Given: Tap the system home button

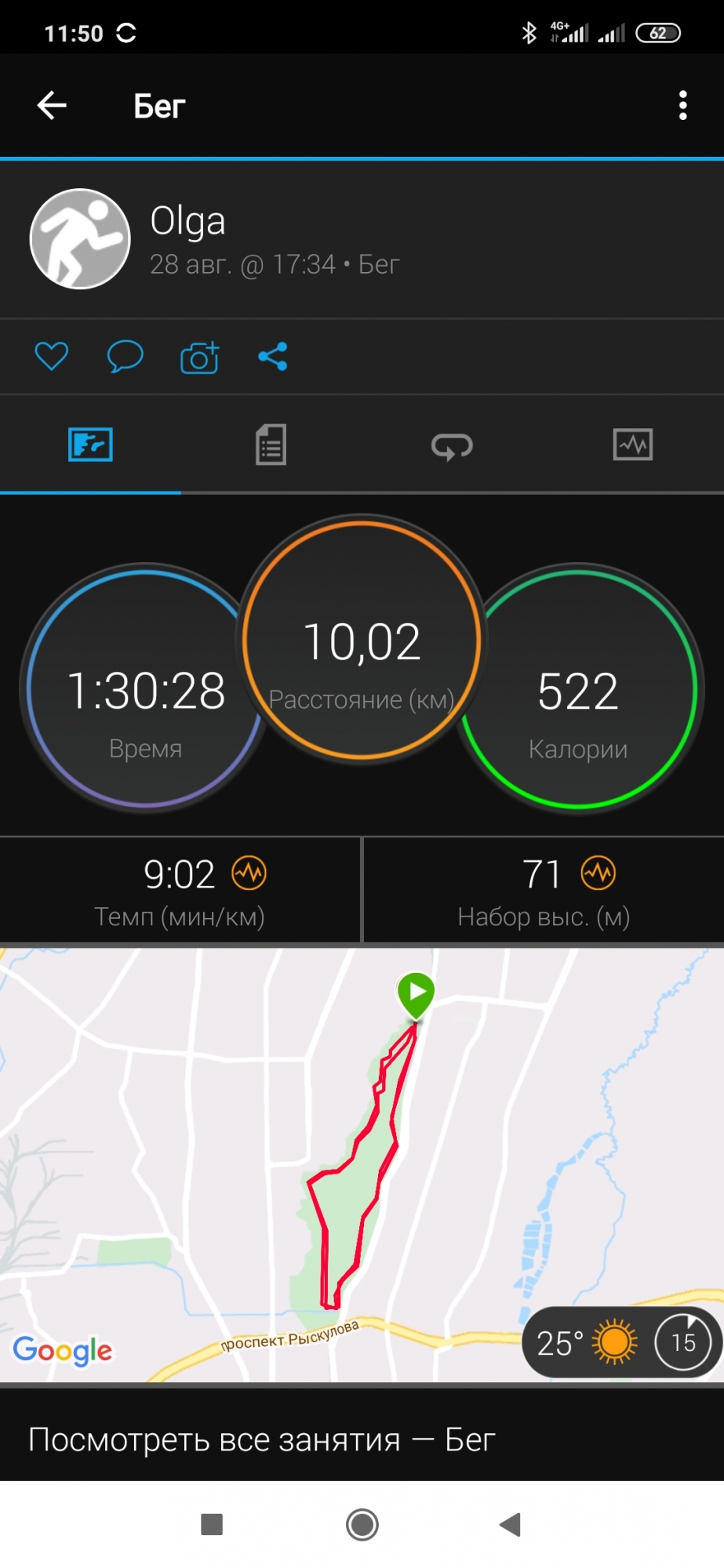Looking at the screenshot, I should point(362,1525).
